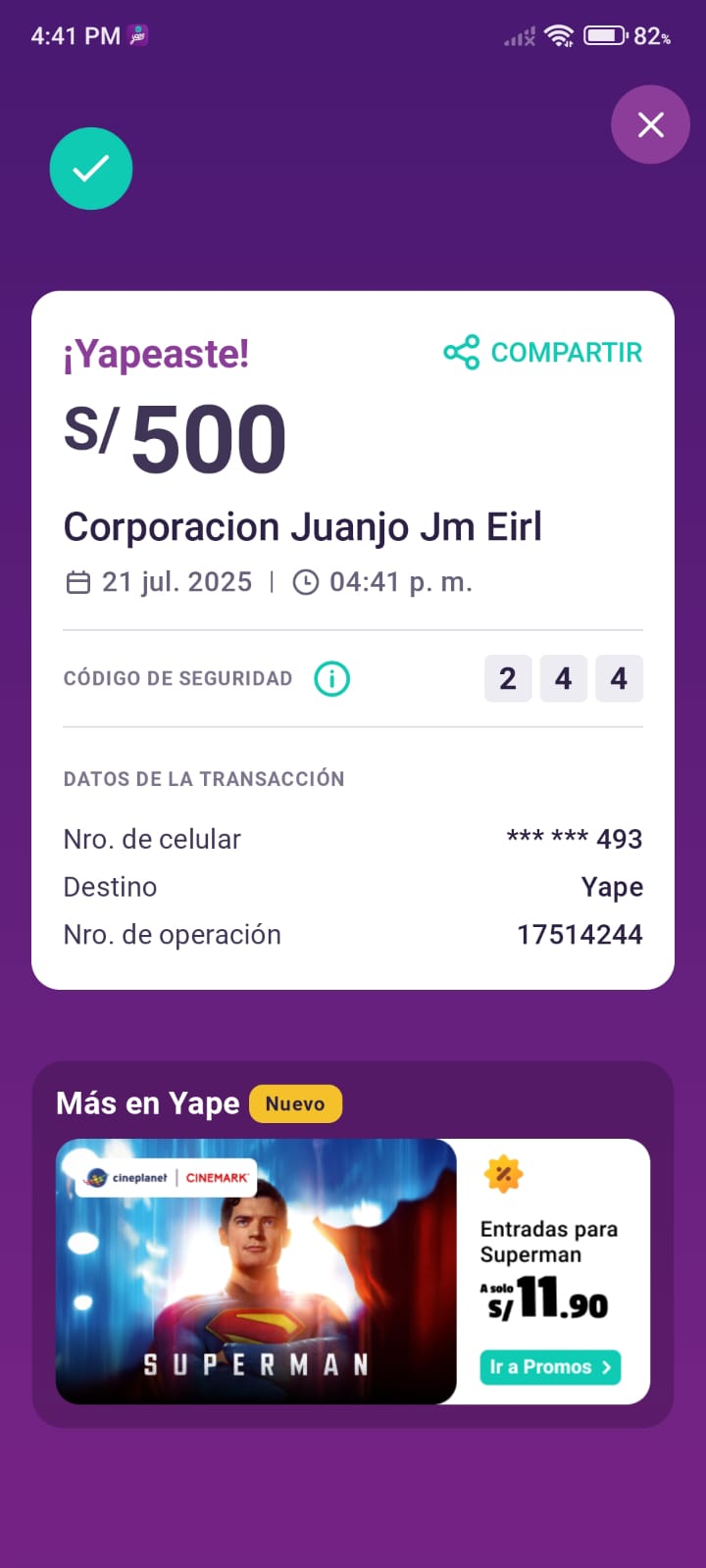Close the Yape confirmation screen
This screenshot has width=706, height=1568.
tap(651, 124)
